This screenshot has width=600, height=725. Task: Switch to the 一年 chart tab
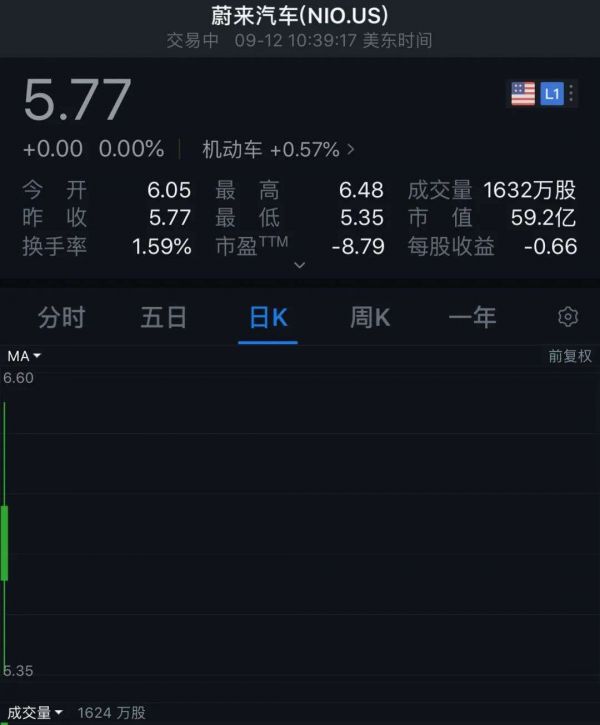click(472, 318)
